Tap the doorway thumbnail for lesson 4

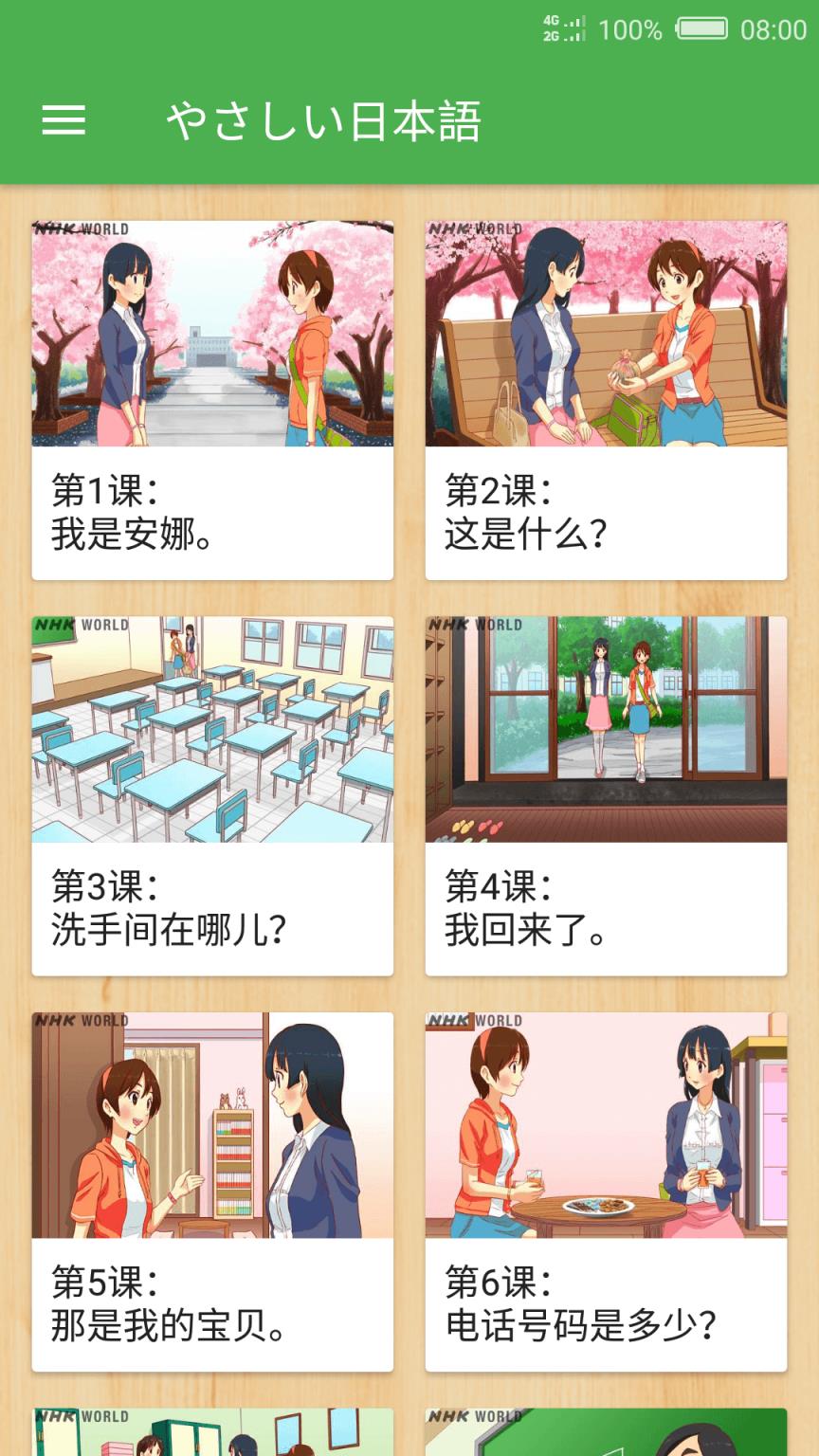point(607,728)
